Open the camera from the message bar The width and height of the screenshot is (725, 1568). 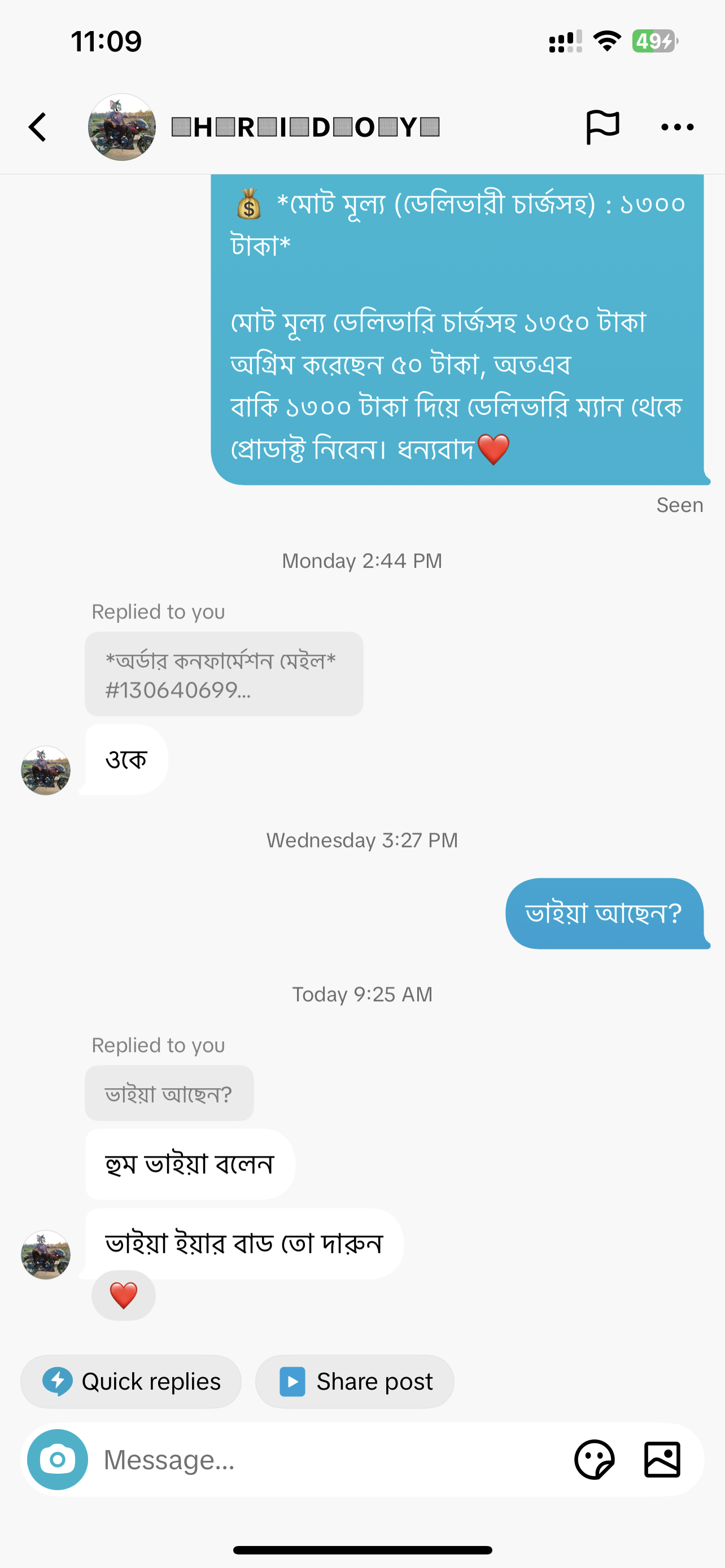tap(58, 1459)
